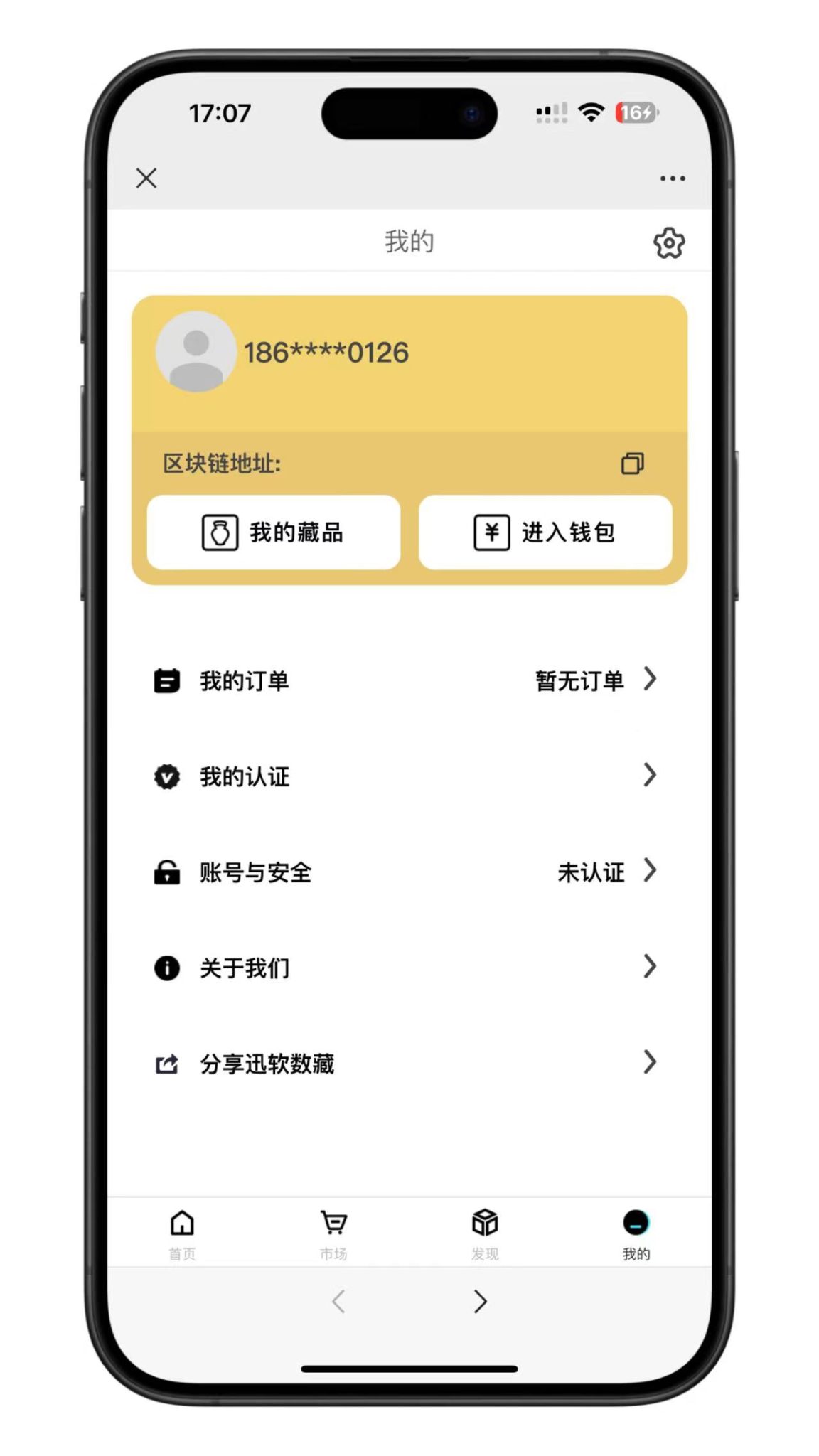The height and width of the screenshot is (1456, 819).
Task: Click the lock icon beside 账号与安全
Action: click(x=166, y=872)
